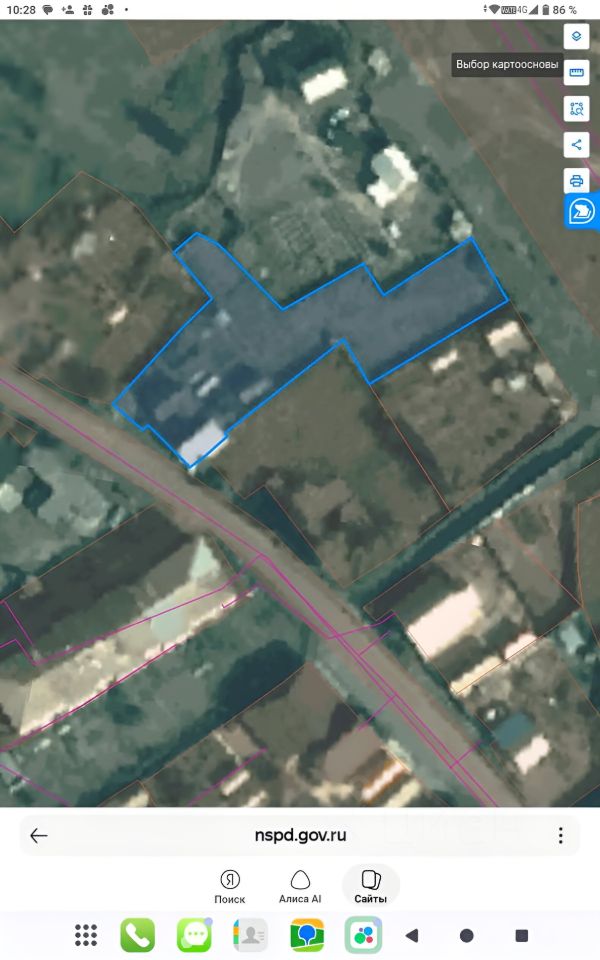Open the base map layer selector
The width and height of the screenshot is (600, 960).
pos(576,37)
